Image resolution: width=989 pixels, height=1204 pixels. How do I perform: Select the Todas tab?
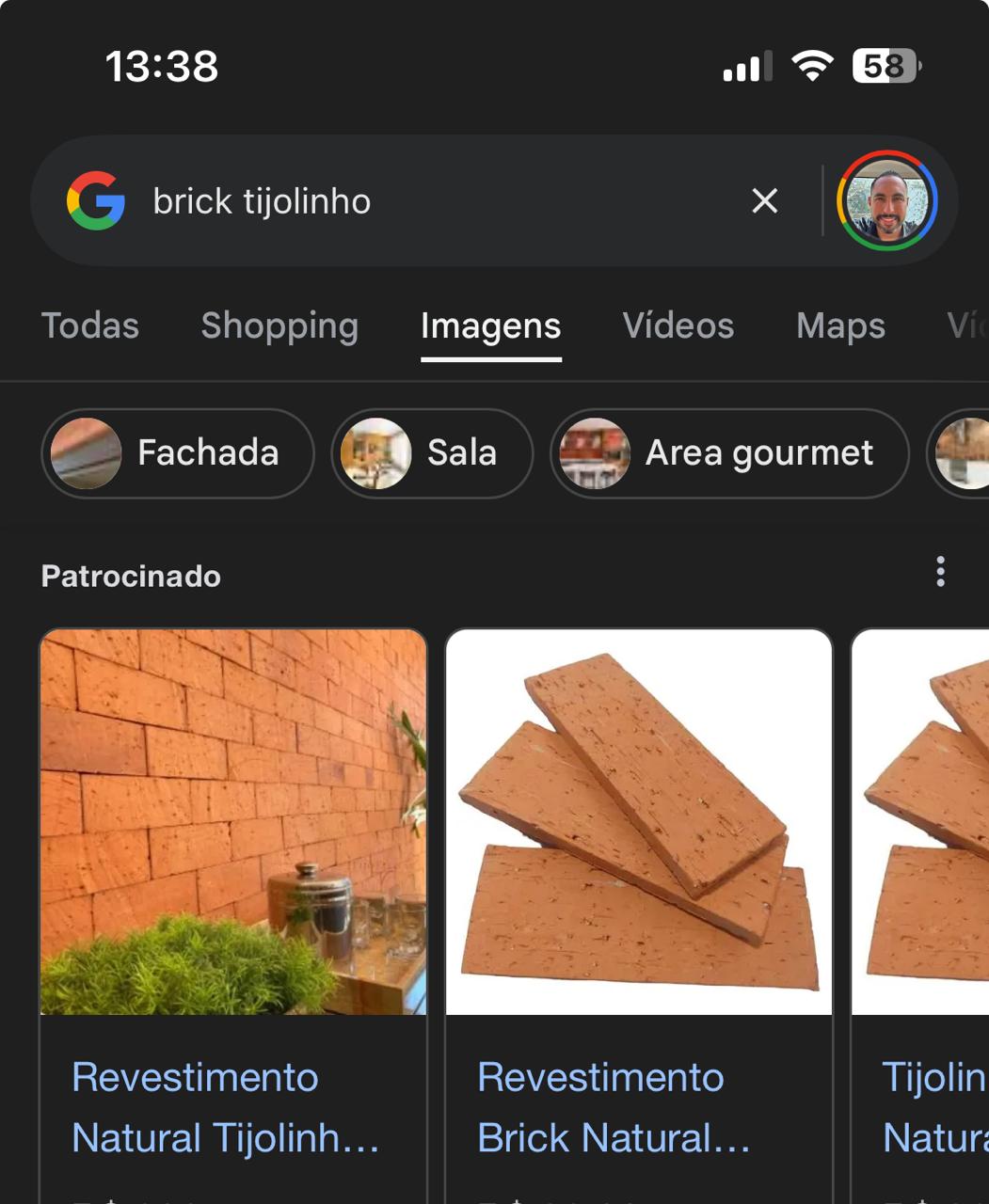pyautogui.click(x=89, y=325)
